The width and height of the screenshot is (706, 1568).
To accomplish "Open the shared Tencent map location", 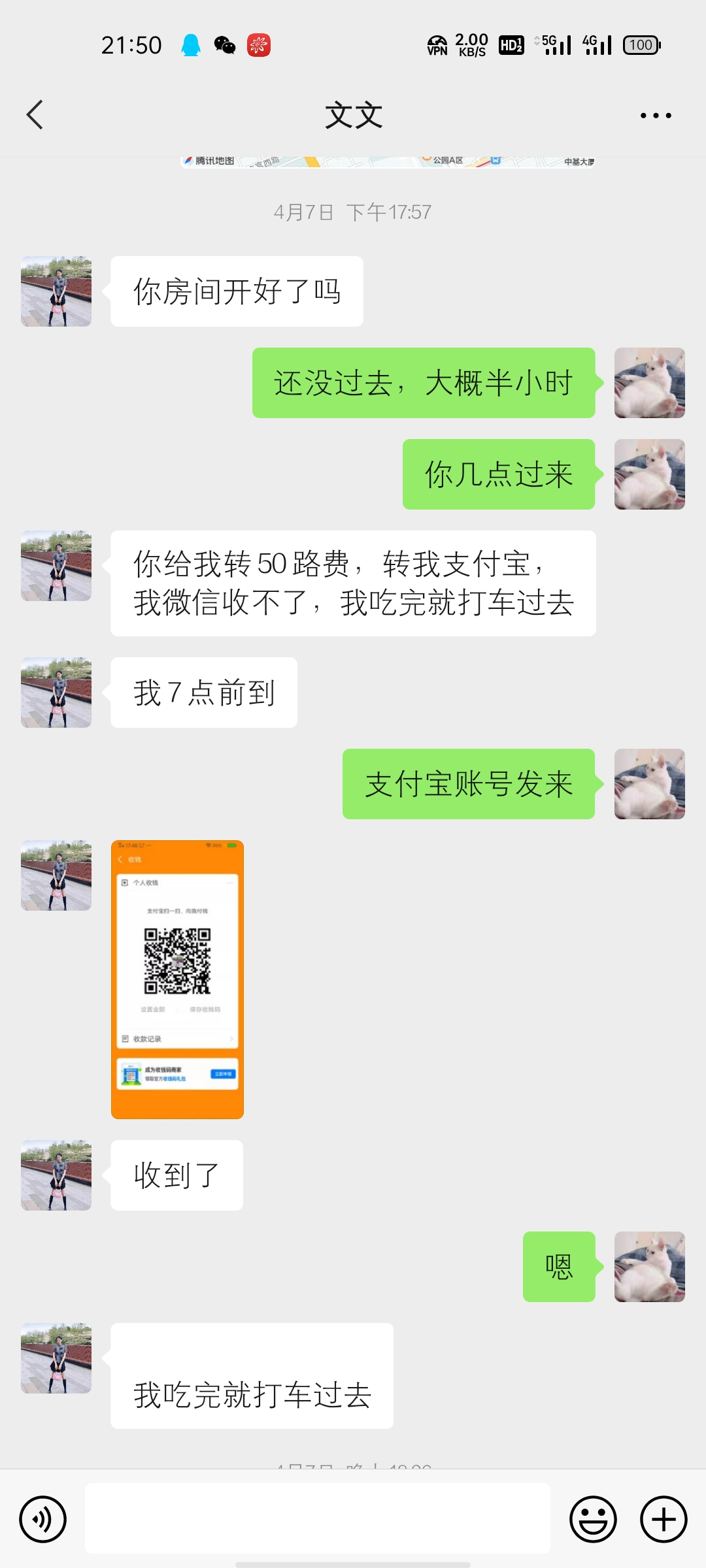I will coord(387,162).
